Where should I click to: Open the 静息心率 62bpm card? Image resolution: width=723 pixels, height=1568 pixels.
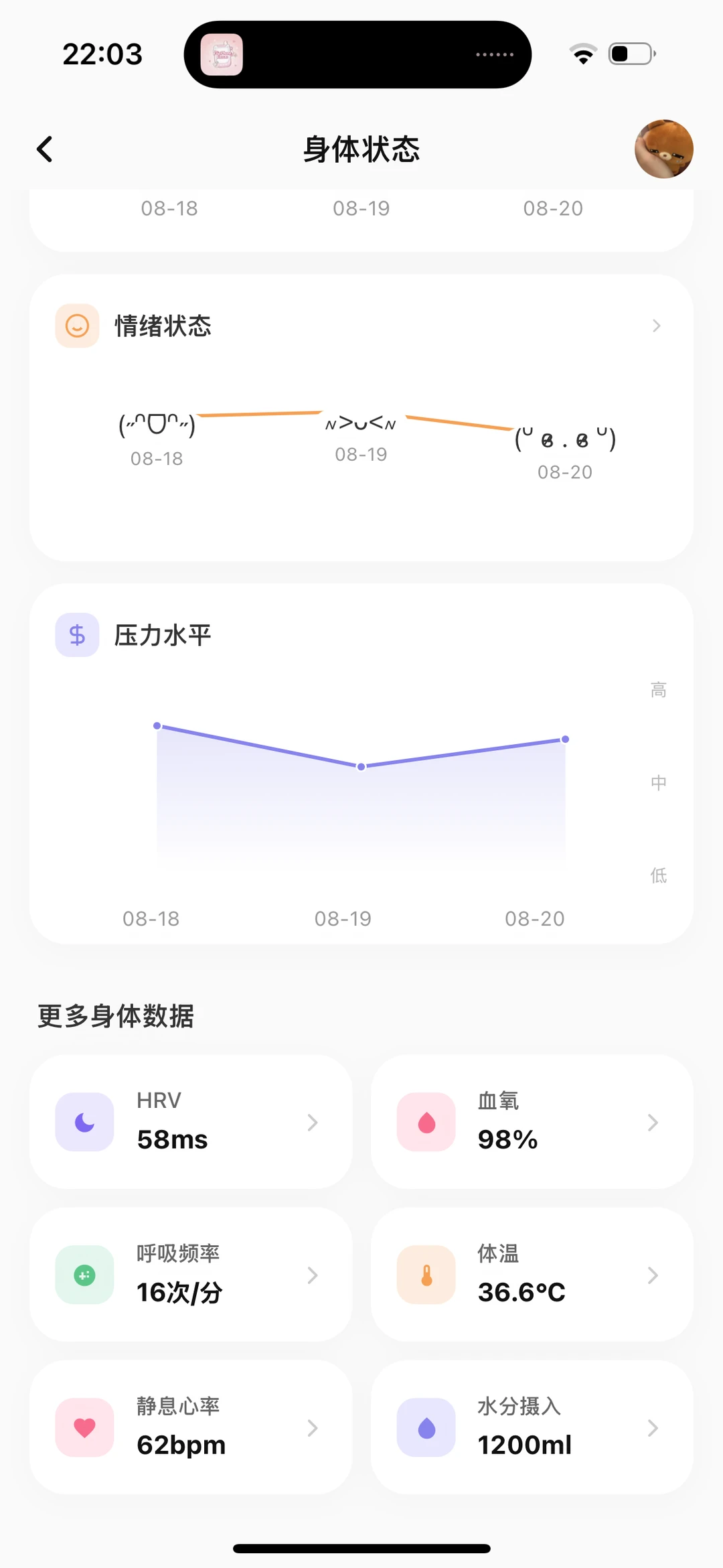[x=191, y=1427]
